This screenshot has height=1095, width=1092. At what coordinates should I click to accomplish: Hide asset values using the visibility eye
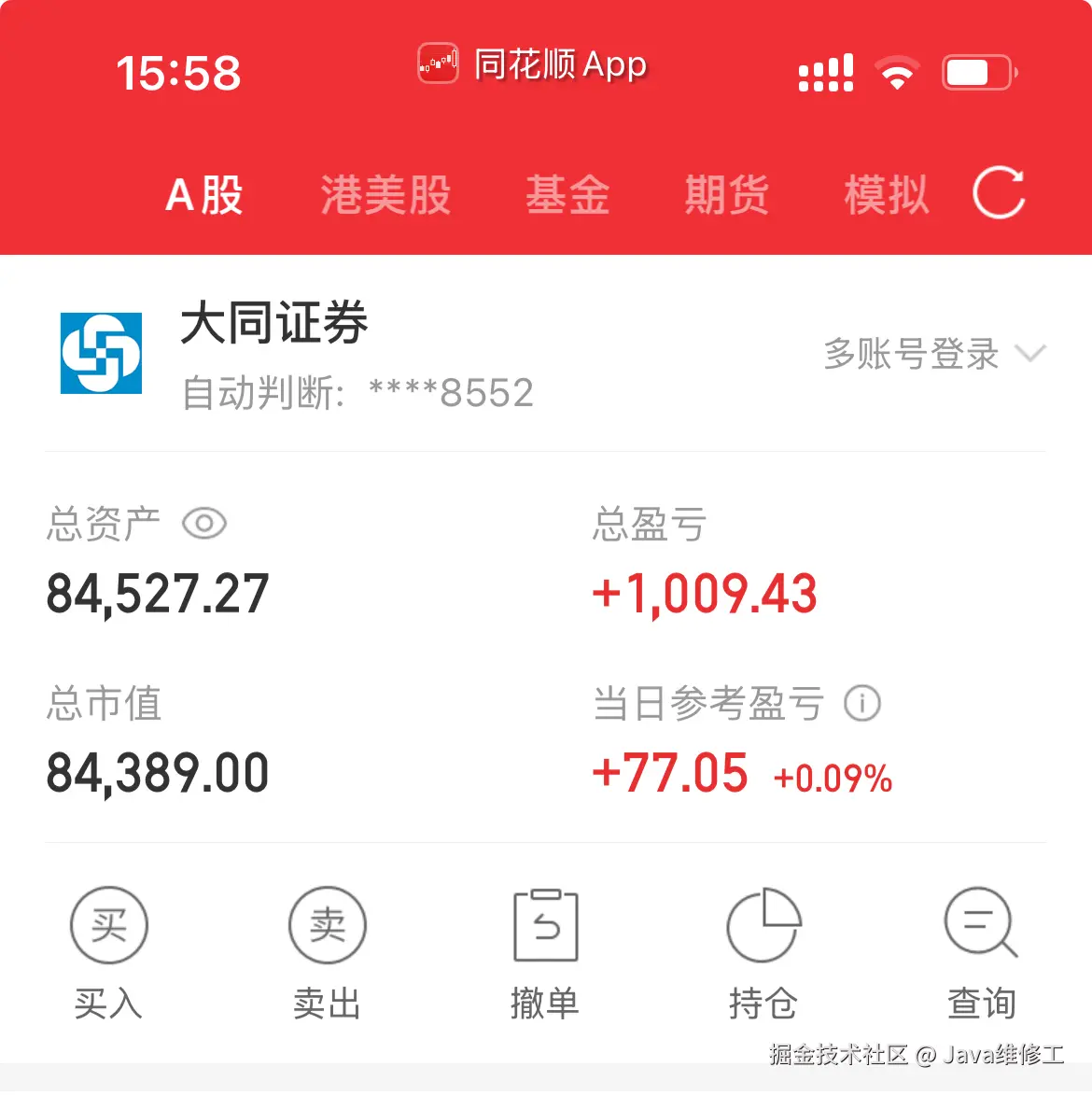(205, 525)
